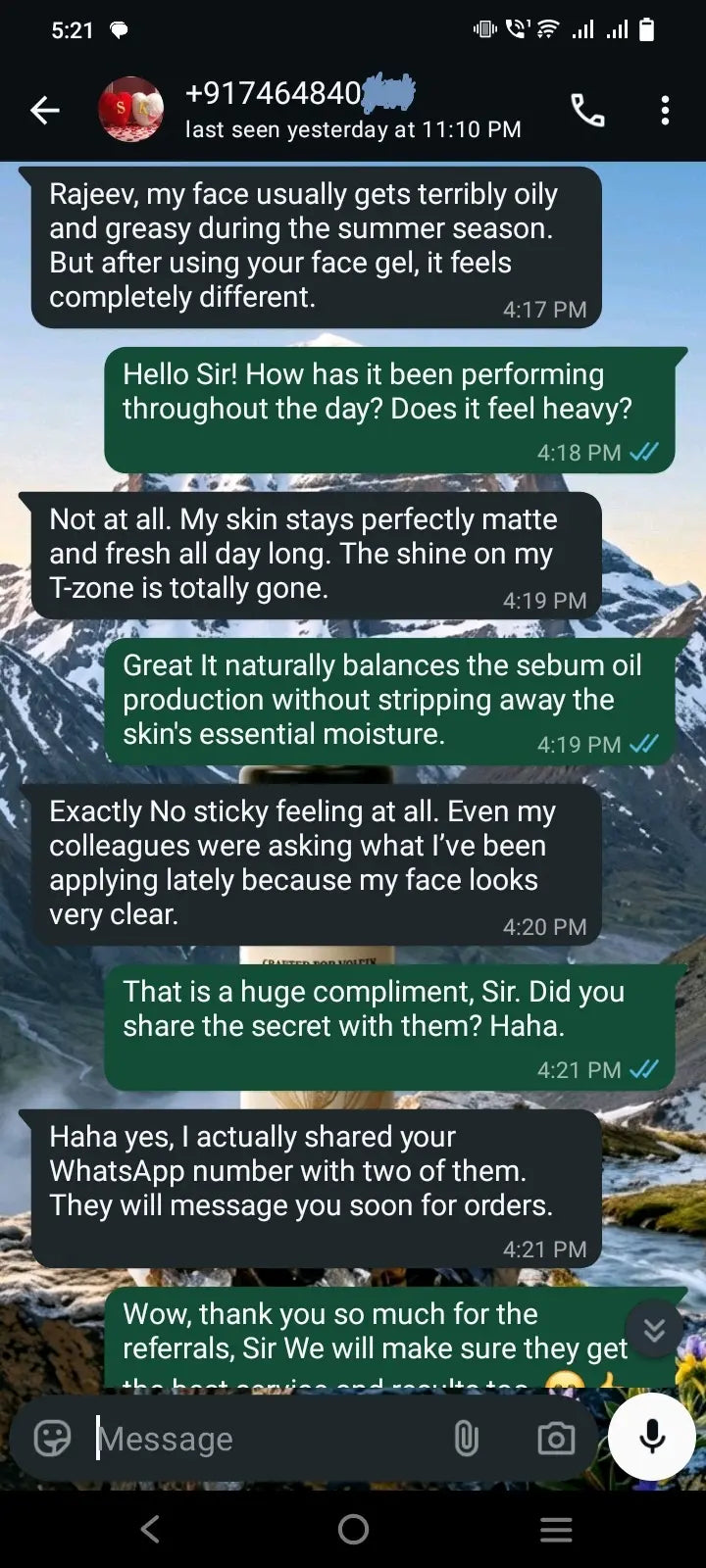Viewport: 706px width, 1568px height.
Task: Tap the system home button
Action: coord(353,1529)
